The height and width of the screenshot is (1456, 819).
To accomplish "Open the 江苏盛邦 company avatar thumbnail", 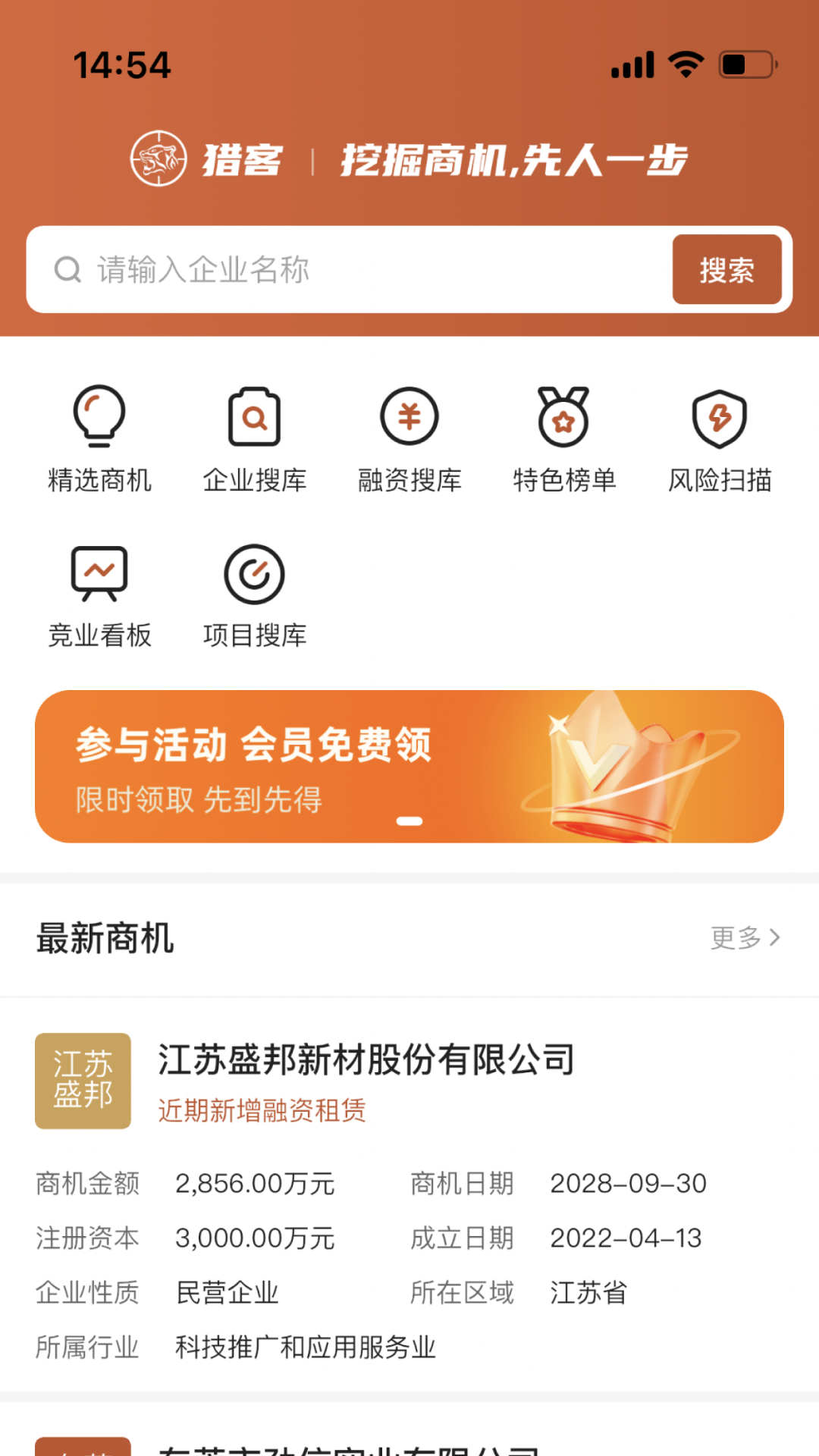I will click(83, 1082).
